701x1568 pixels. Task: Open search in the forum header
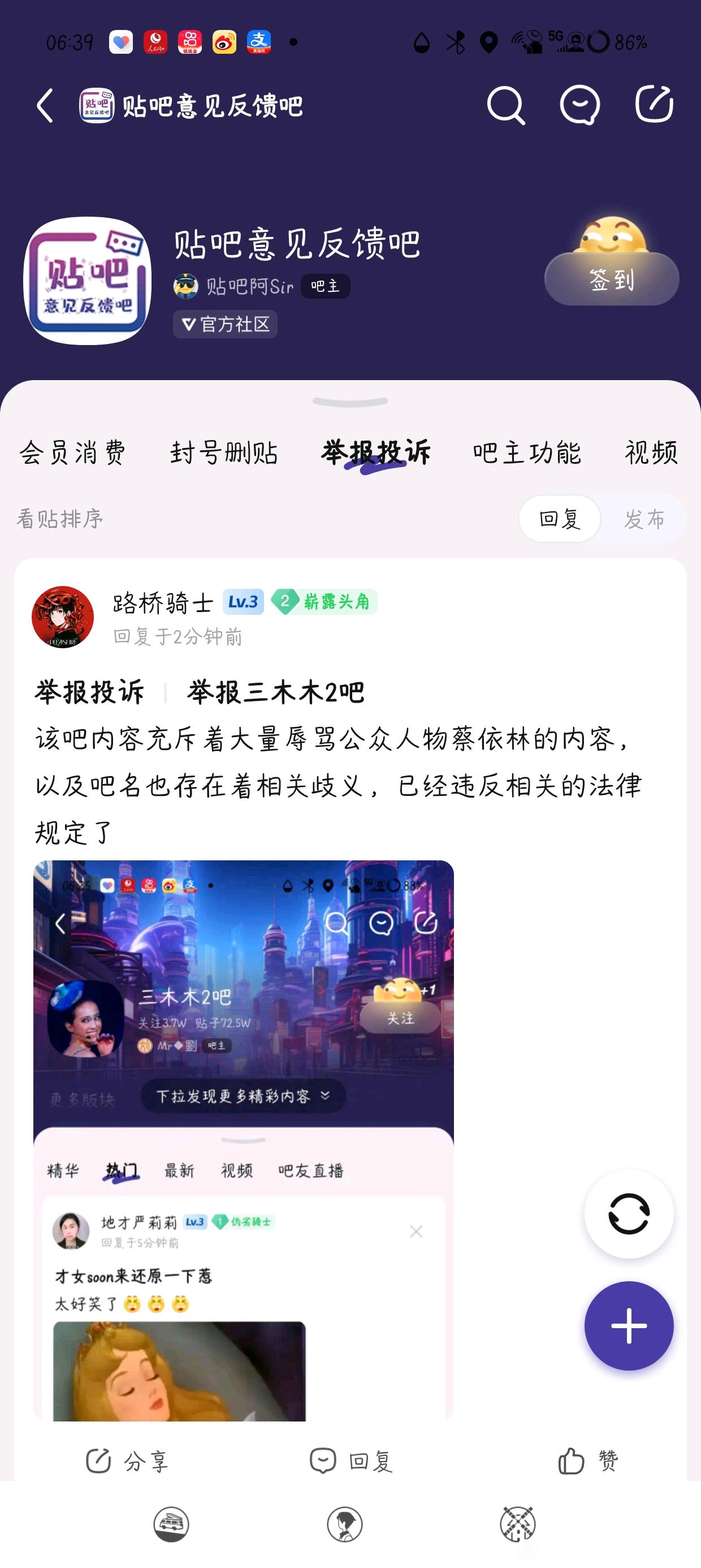(505, 105)
